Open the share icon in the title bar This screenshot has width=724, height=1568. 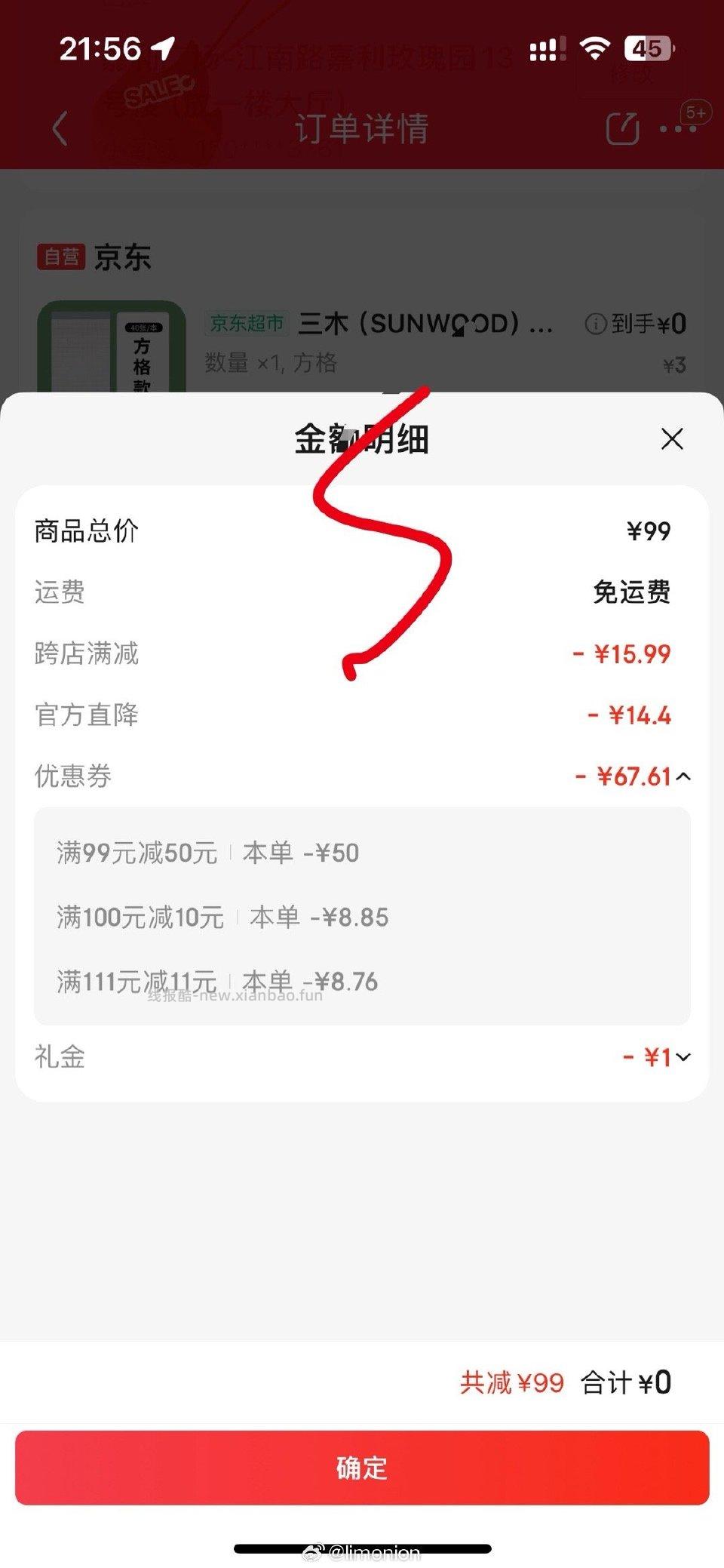point(621,128)
